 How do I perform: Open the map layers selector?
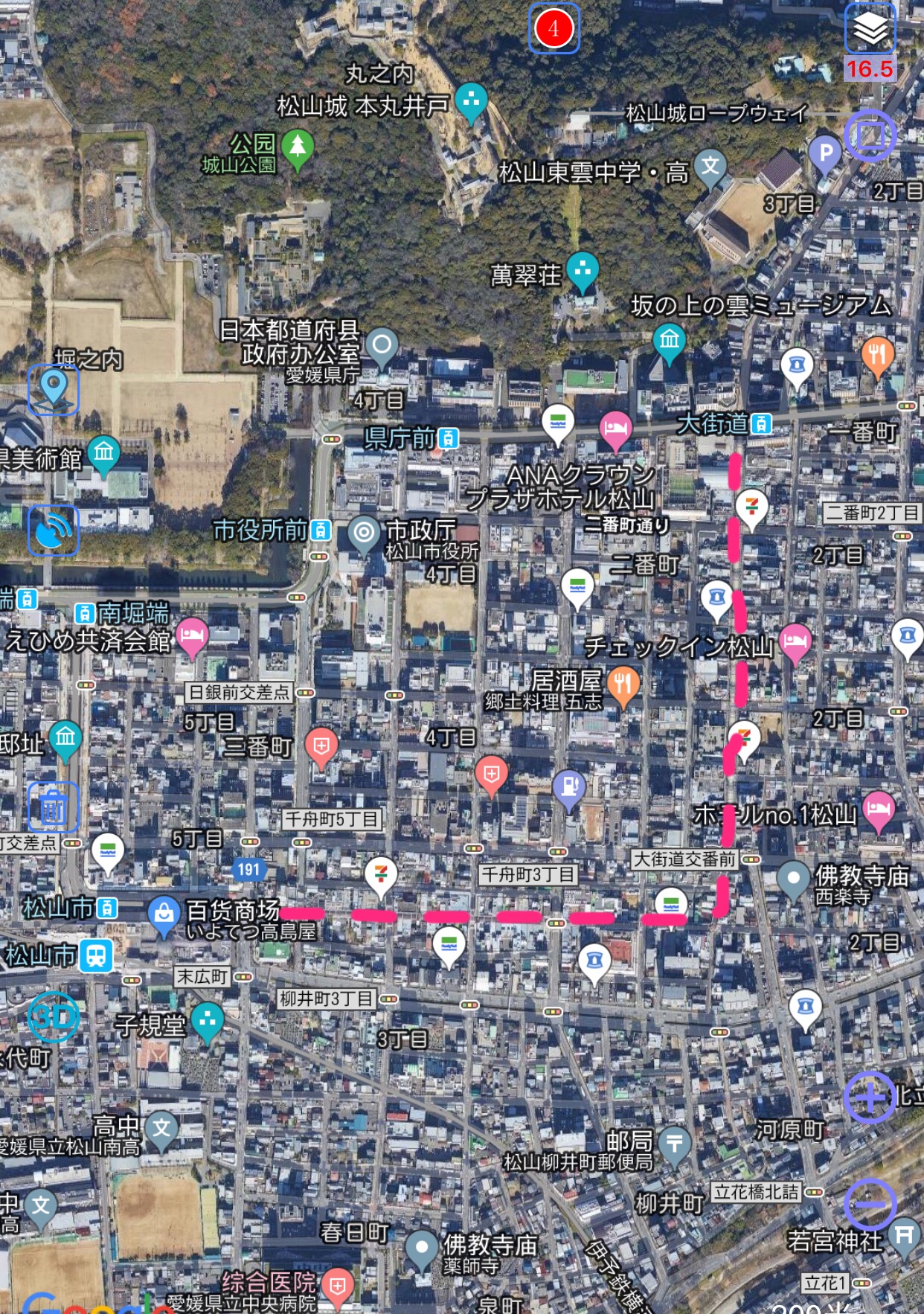pyautogui.click(x=870, y=30)
